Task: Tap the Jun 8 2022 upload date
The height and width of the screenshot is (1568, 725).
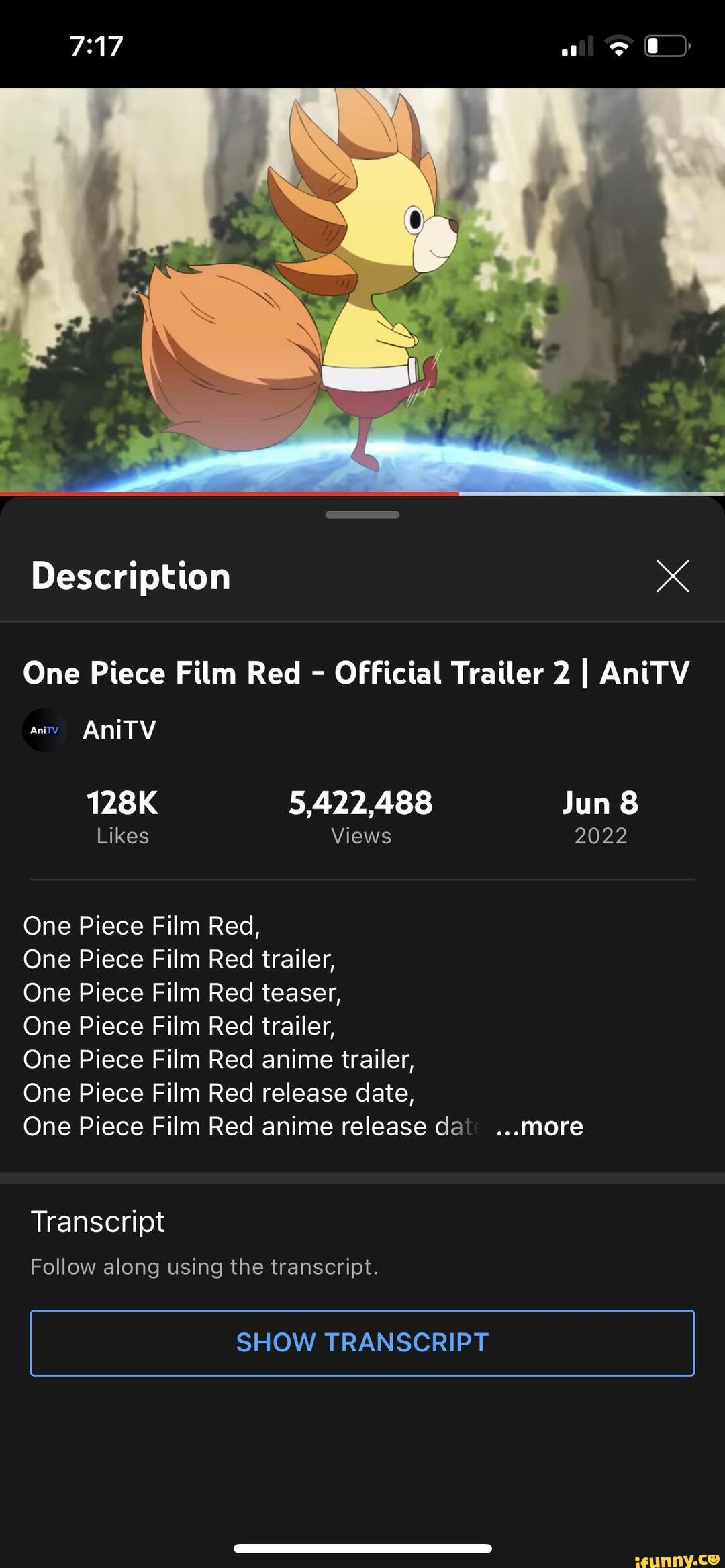Action: 601,815
